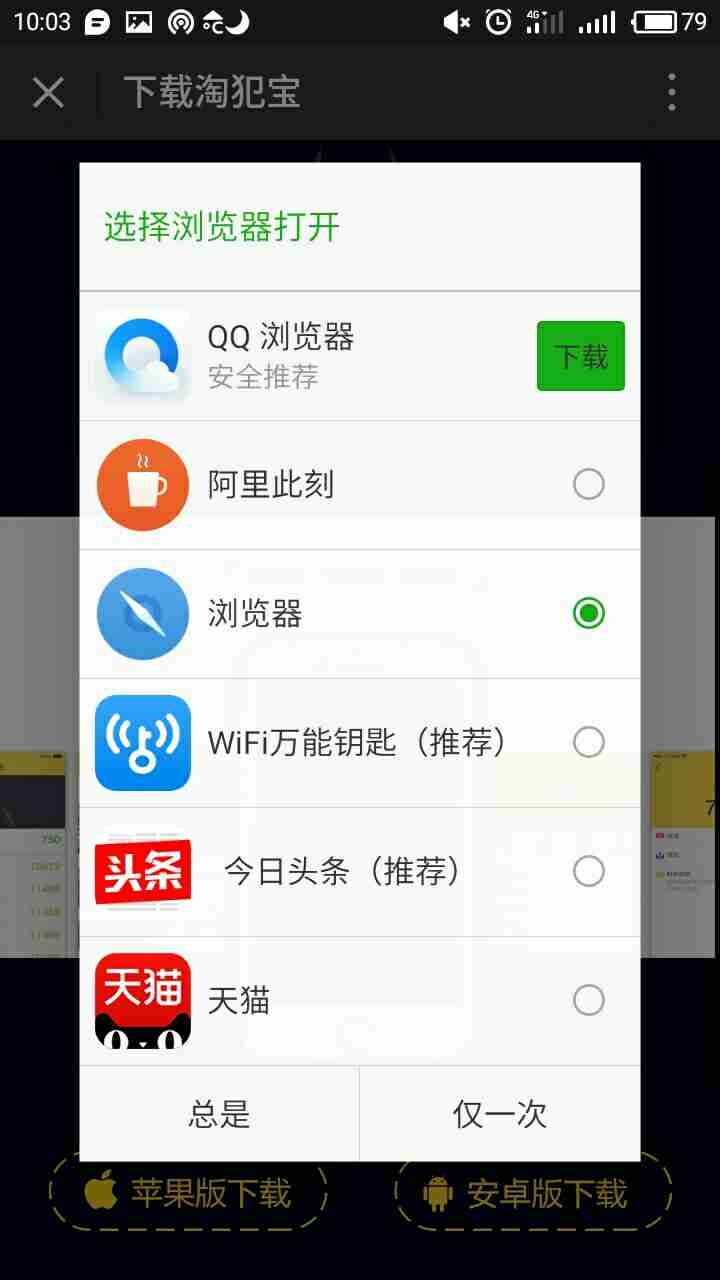This screenshot has width=720, height=1280.
Task: Tap 下载 next to QQ 浏览器
Action: point(581,356)
